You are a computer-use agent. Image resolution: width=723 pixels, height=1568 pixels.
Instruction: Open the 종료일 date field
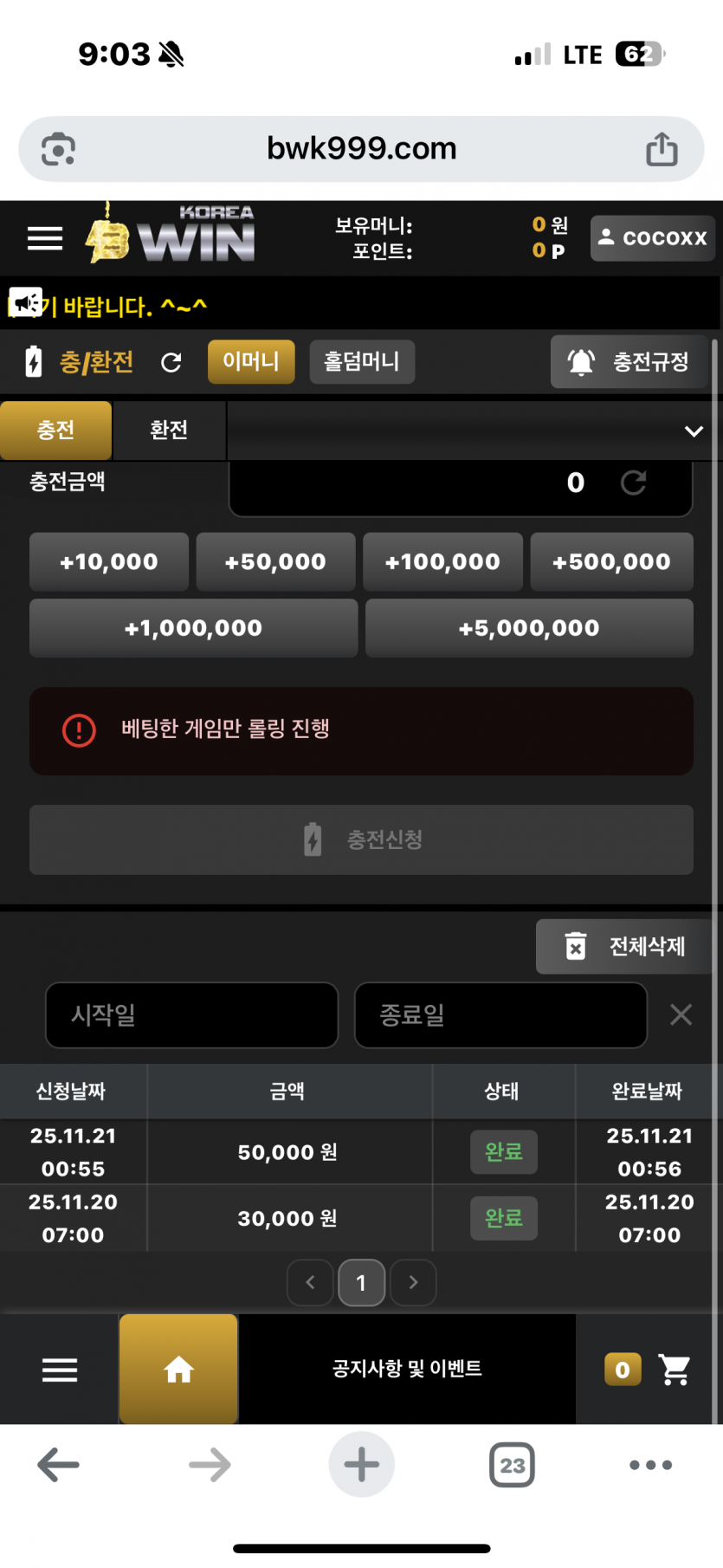pyautogui.click(x=500, y=1014)
